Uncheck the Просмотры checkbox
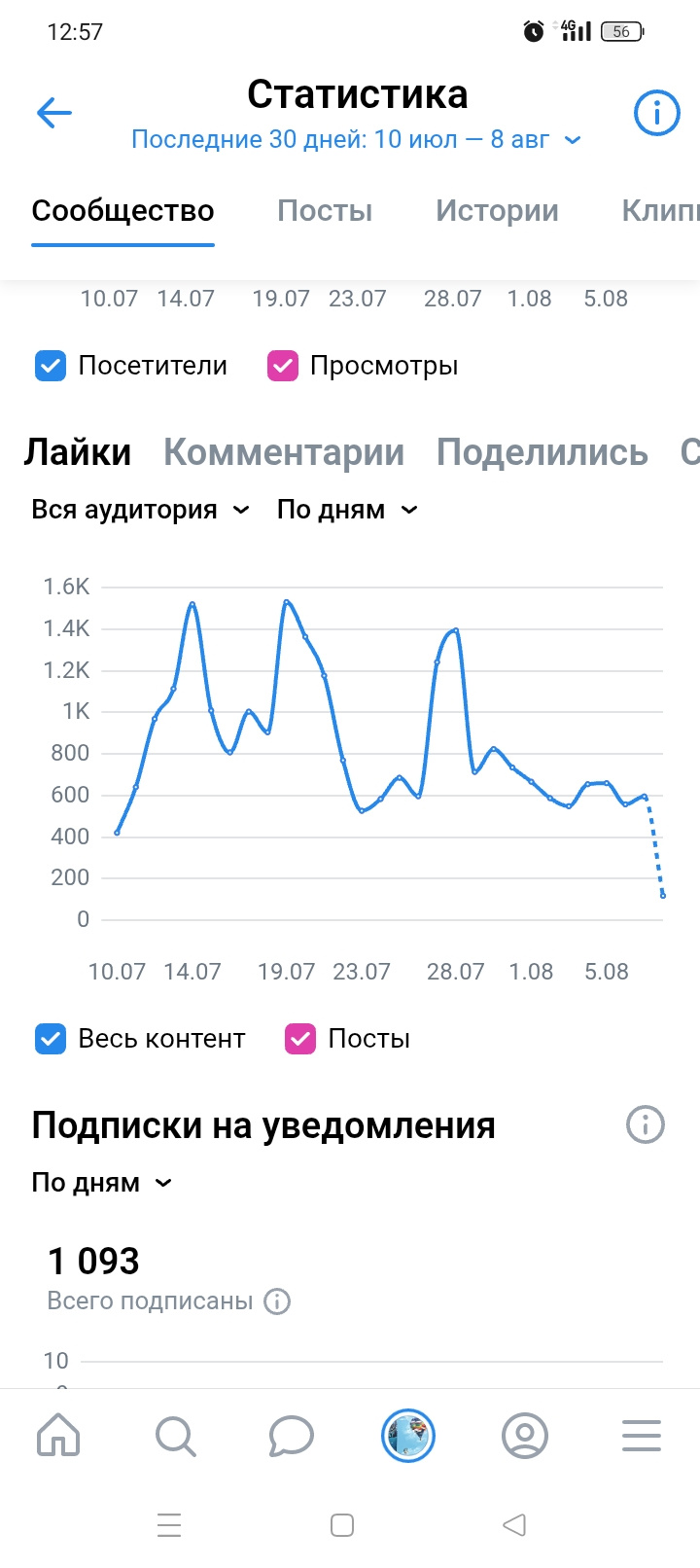 click(283, 366)
